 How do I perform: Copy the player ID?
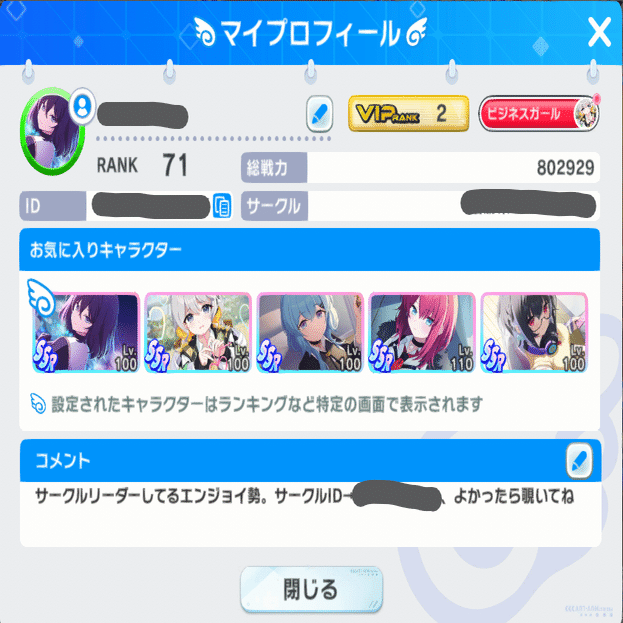point(221,207)
